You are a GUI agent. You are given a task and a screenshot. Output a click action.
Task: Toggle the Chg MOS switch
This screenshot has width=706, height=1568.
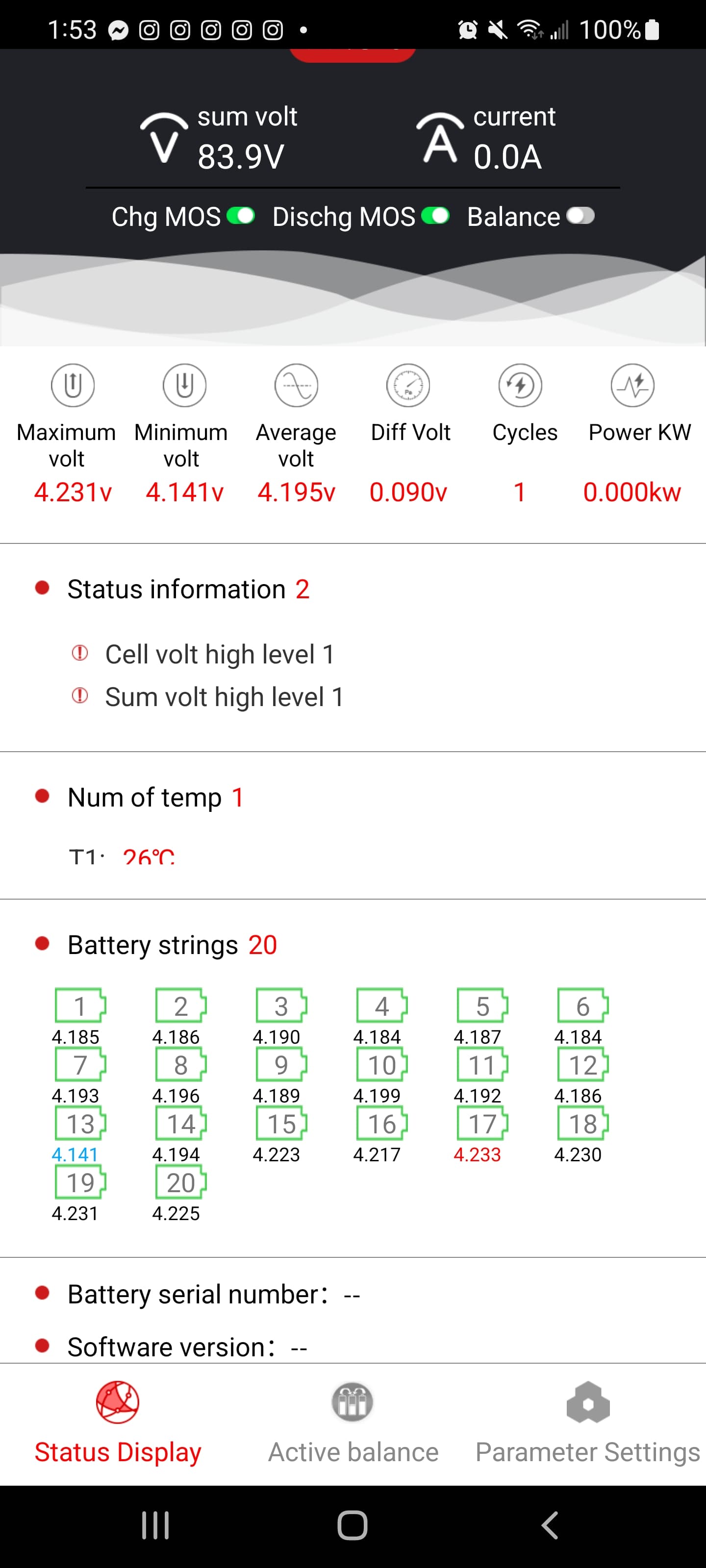pos(240,216)
